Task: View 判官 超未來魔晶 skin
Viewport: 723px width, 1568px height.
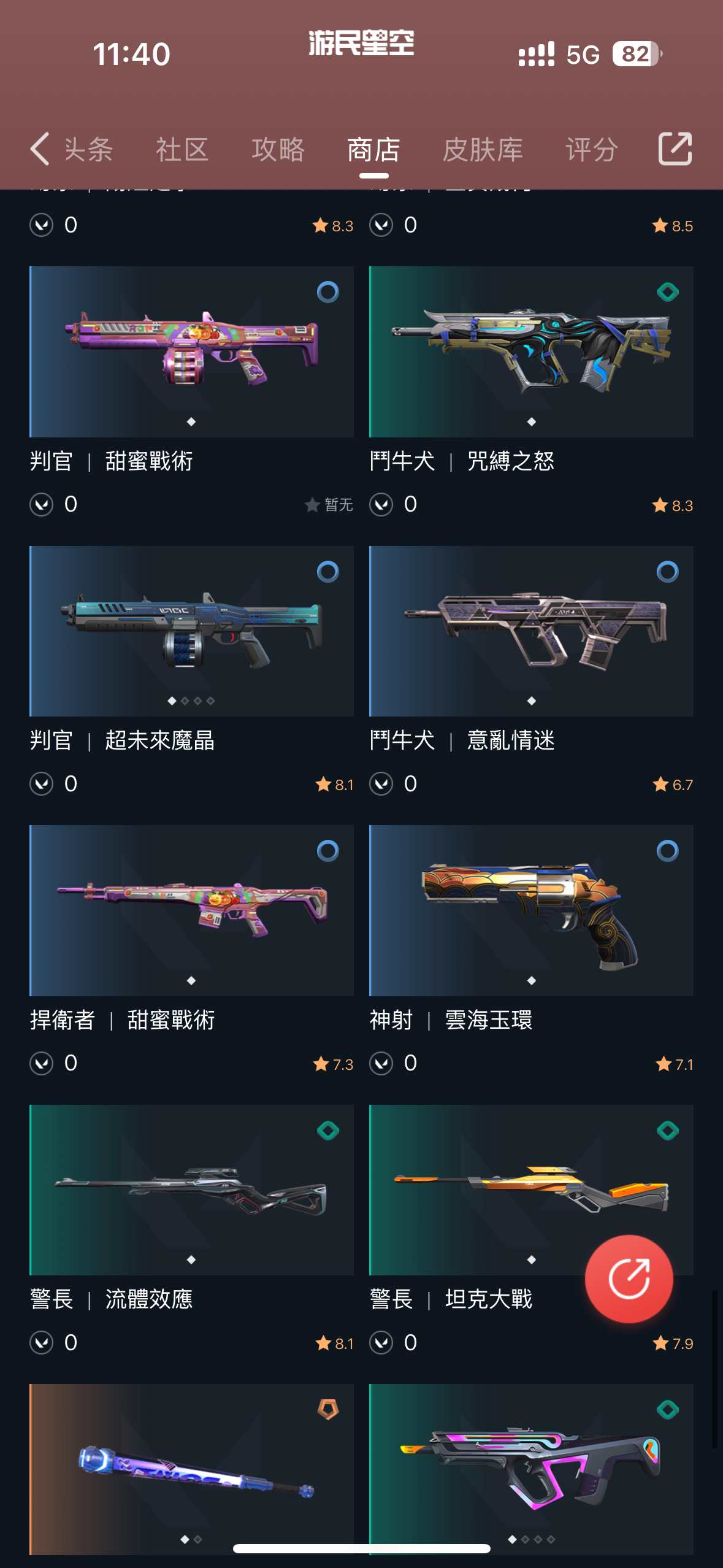Action: point(191,631)
